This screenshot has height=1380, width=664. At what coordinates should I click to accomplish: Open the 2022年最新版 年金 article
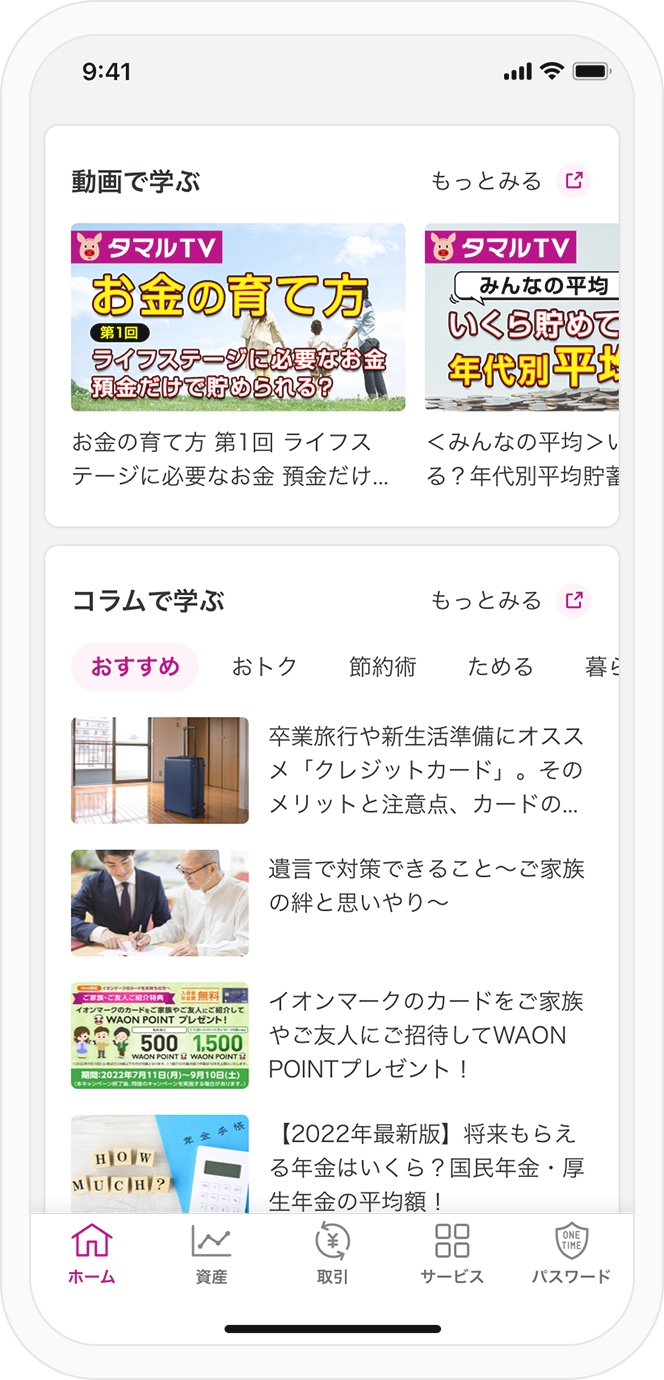tap(330, 1165)
